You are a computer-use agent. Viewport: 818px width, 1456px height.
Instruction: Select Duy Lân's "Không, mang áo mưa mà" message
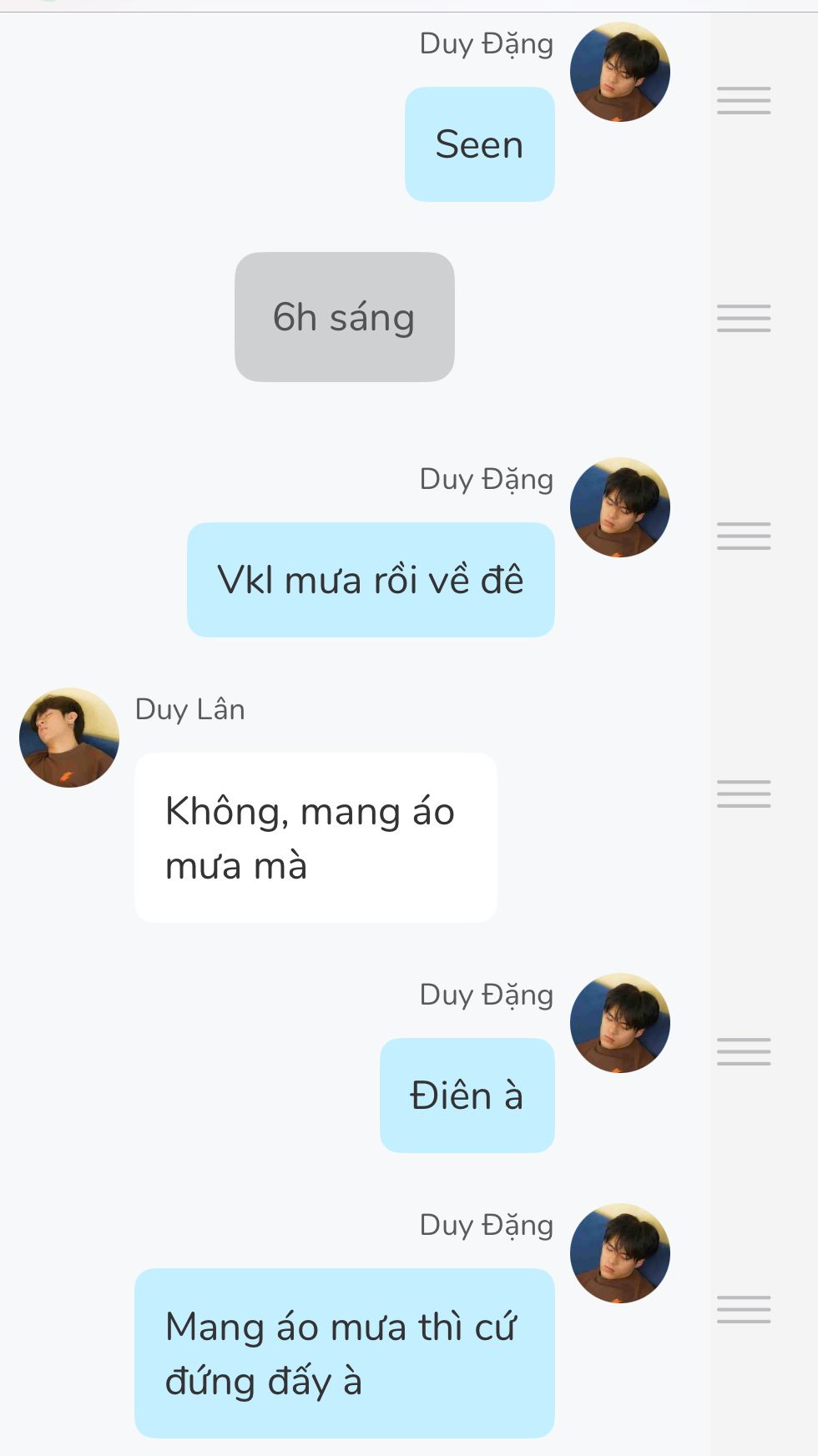(316, 838)
